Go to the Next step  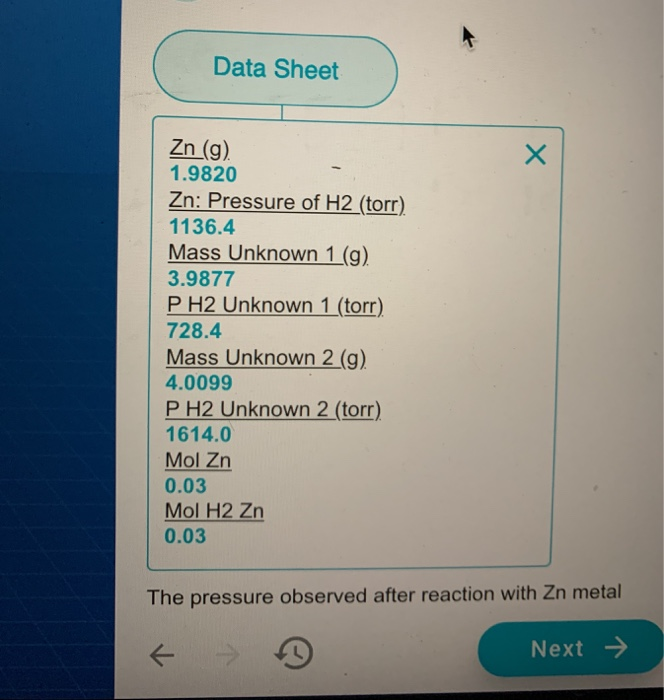click(x=571, y=649)
